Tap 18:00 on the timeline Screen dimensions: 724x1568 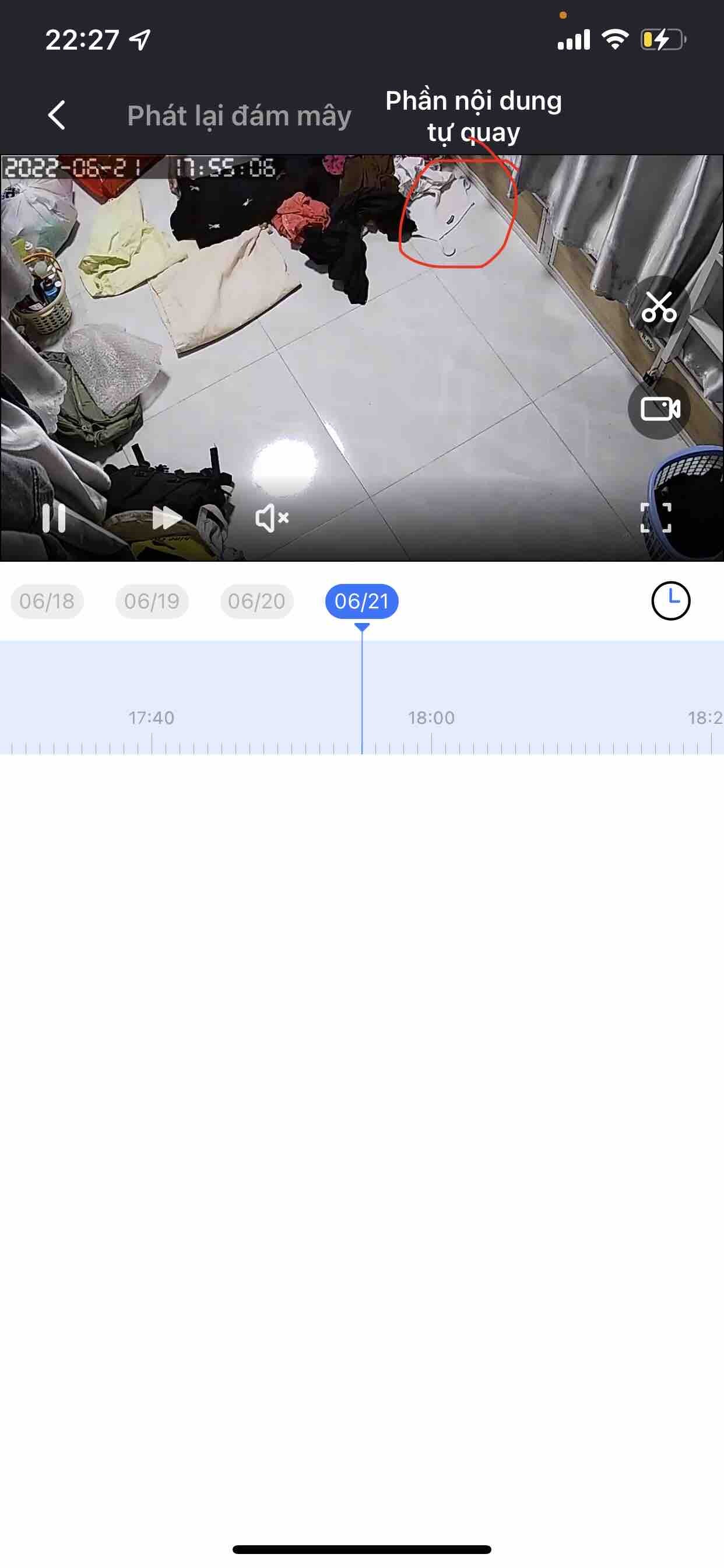431,718
